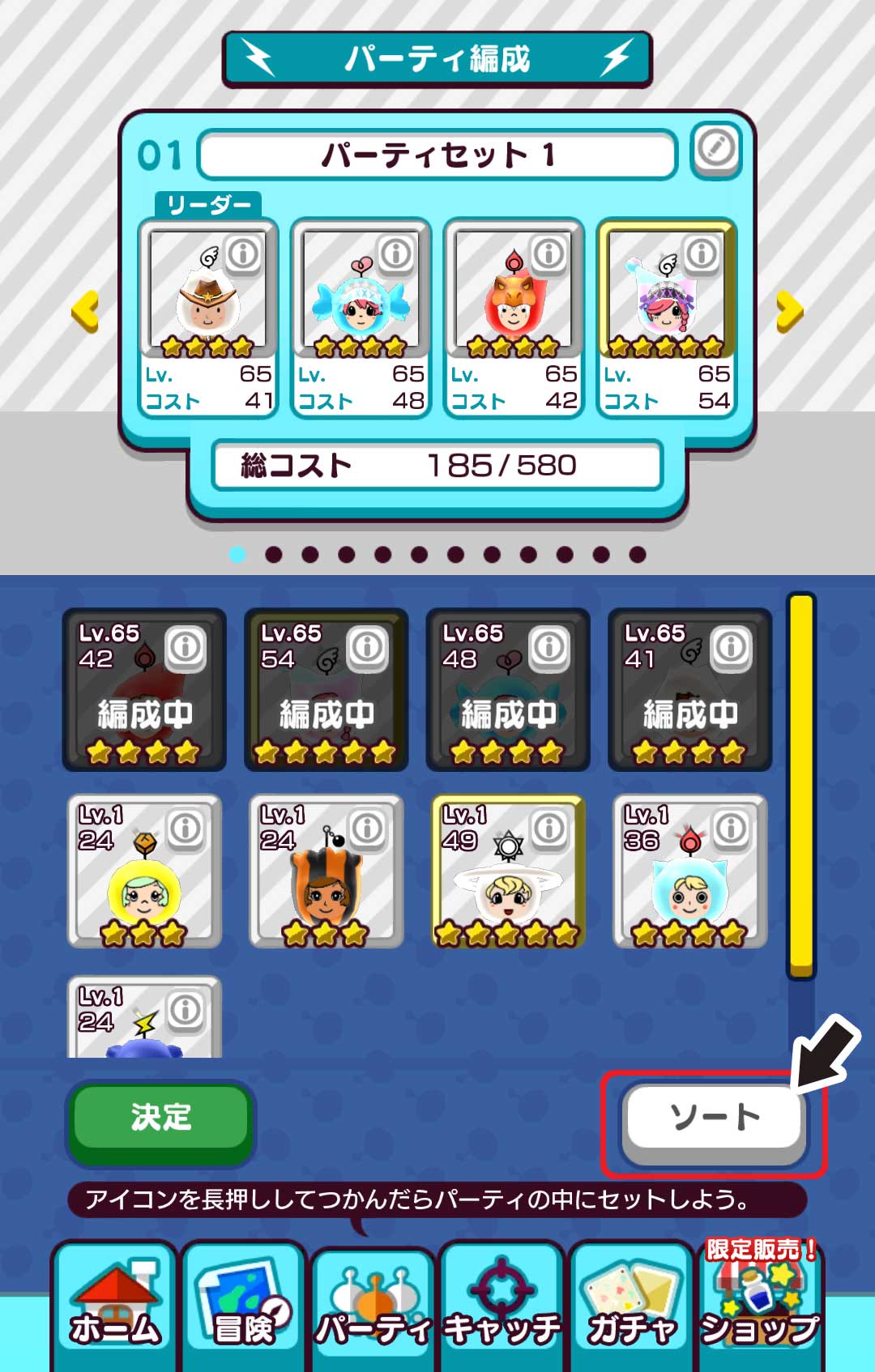Confirm party with the 決定 button
This screenshot has width=875, height=1372.
[x=160, y=1118]
